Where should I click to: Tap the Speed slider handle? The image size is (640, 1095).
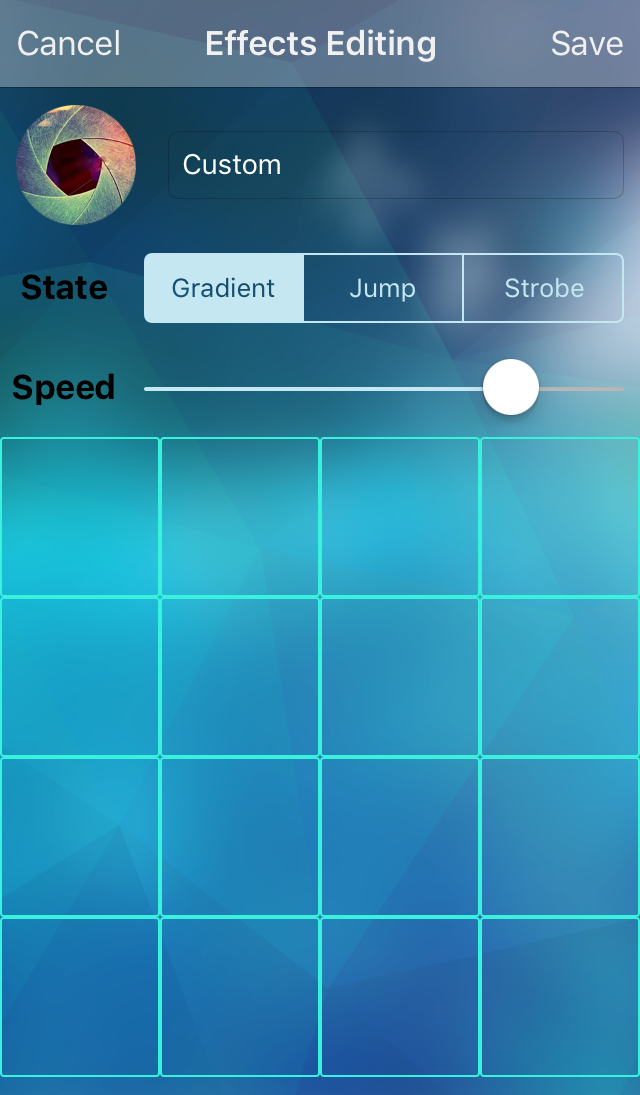pyautogui.click(x=511, y=388)
